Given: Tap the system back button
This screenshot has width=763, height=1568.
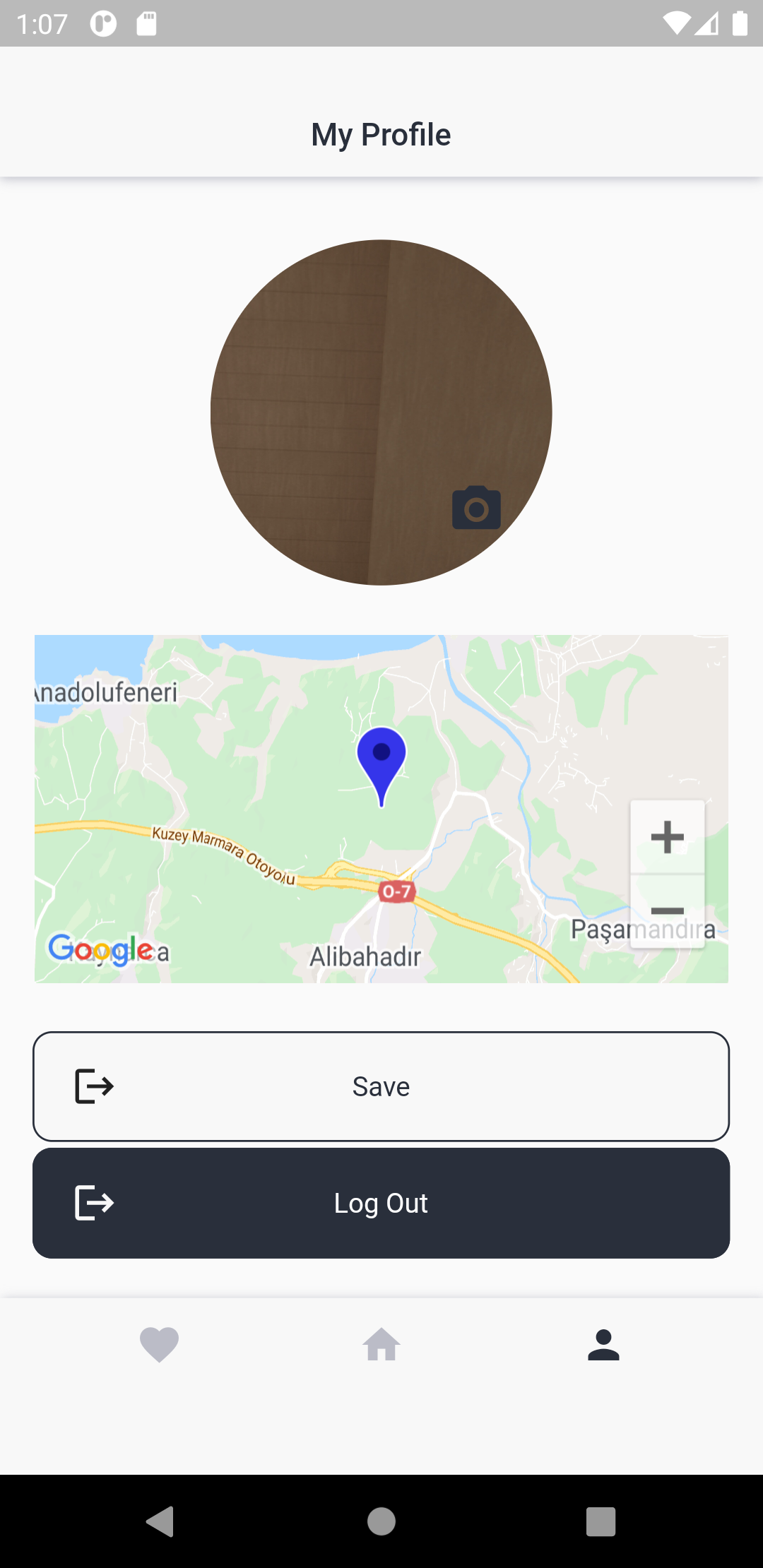Looking at the screenshot, I should [x=160, y=1521].
